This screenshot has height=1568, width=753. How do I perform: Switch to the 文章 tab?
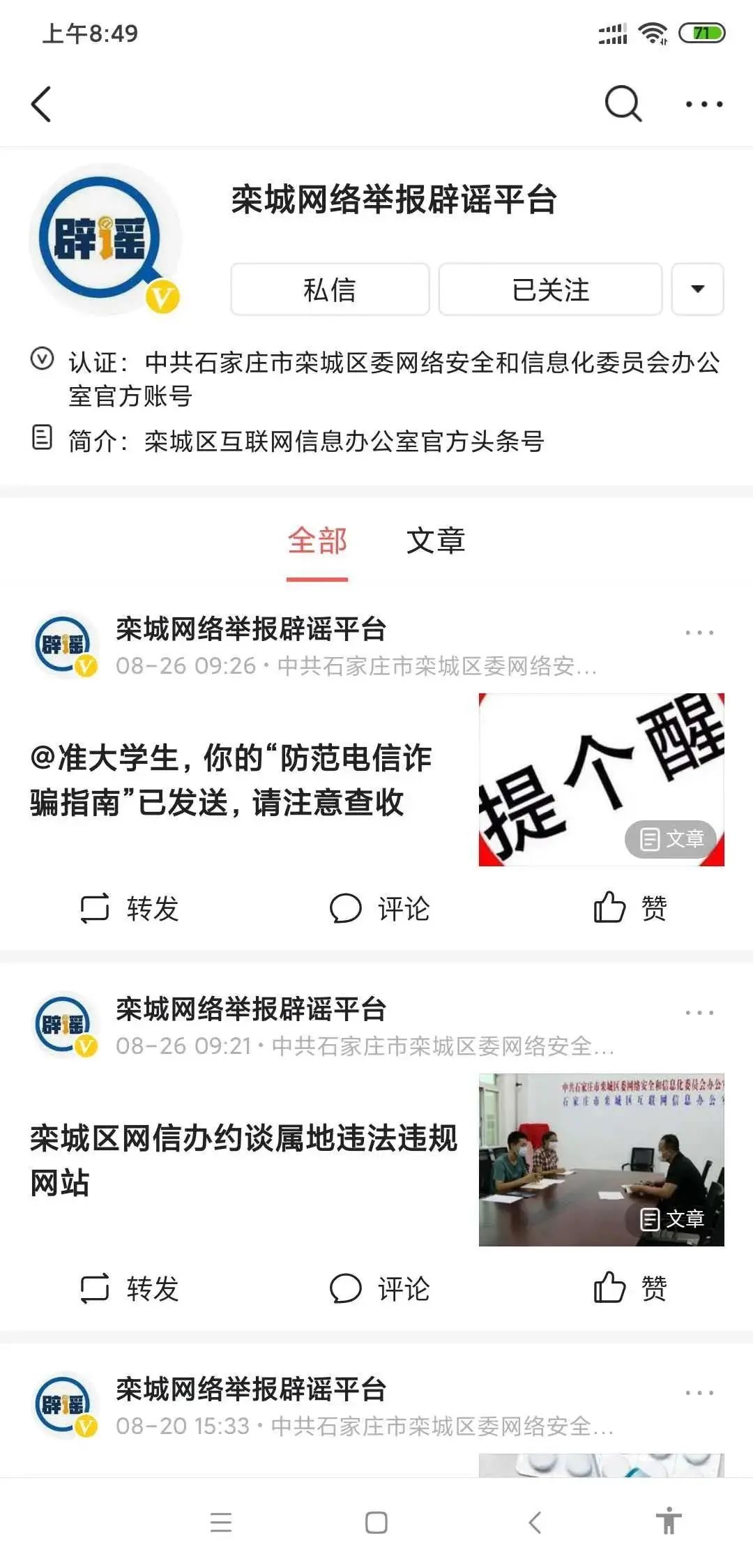[x=436, y=541]
